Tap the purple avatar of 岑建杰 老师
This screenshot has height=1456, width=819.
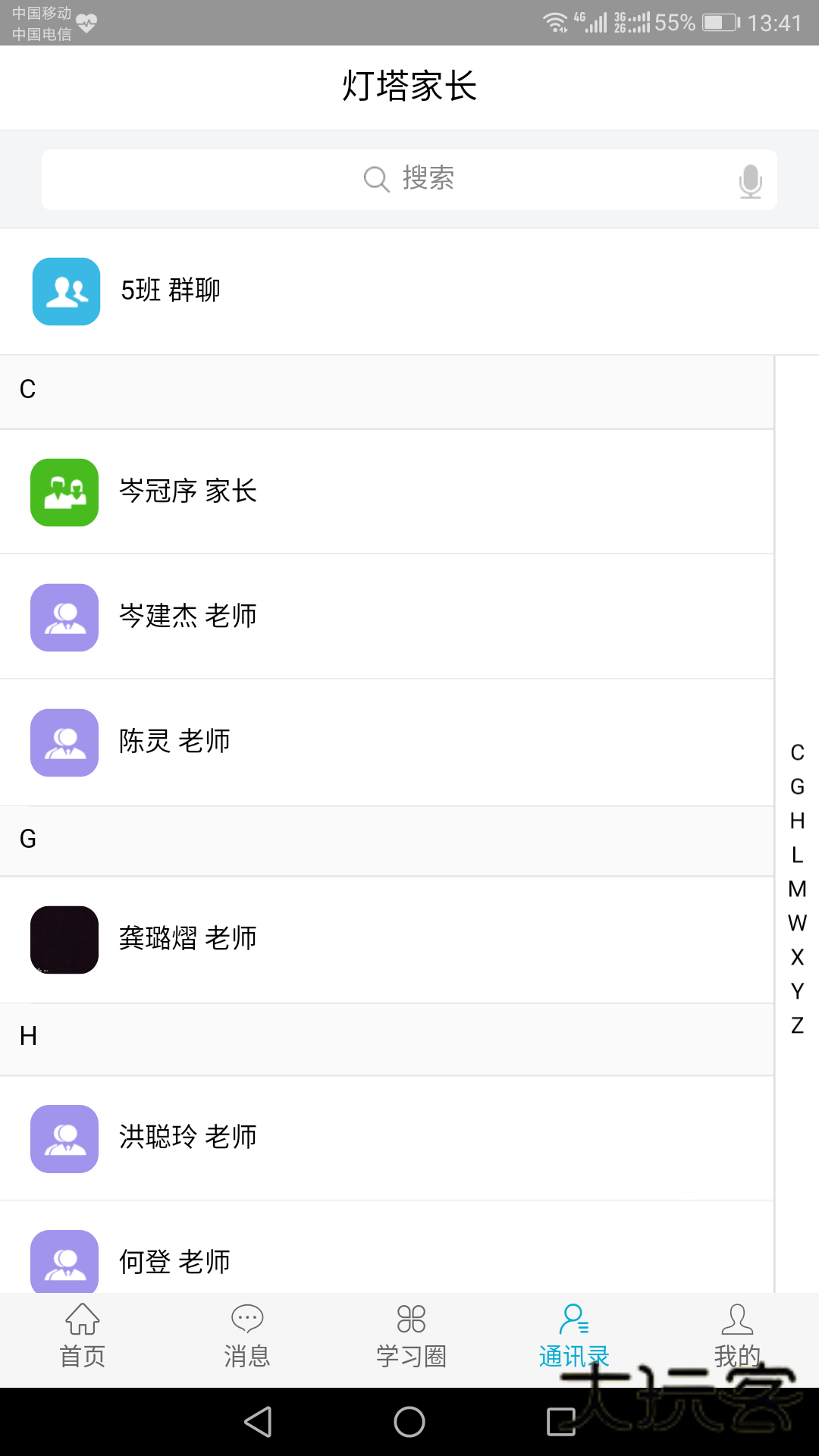pyautogui.click(x=64, y=617)
